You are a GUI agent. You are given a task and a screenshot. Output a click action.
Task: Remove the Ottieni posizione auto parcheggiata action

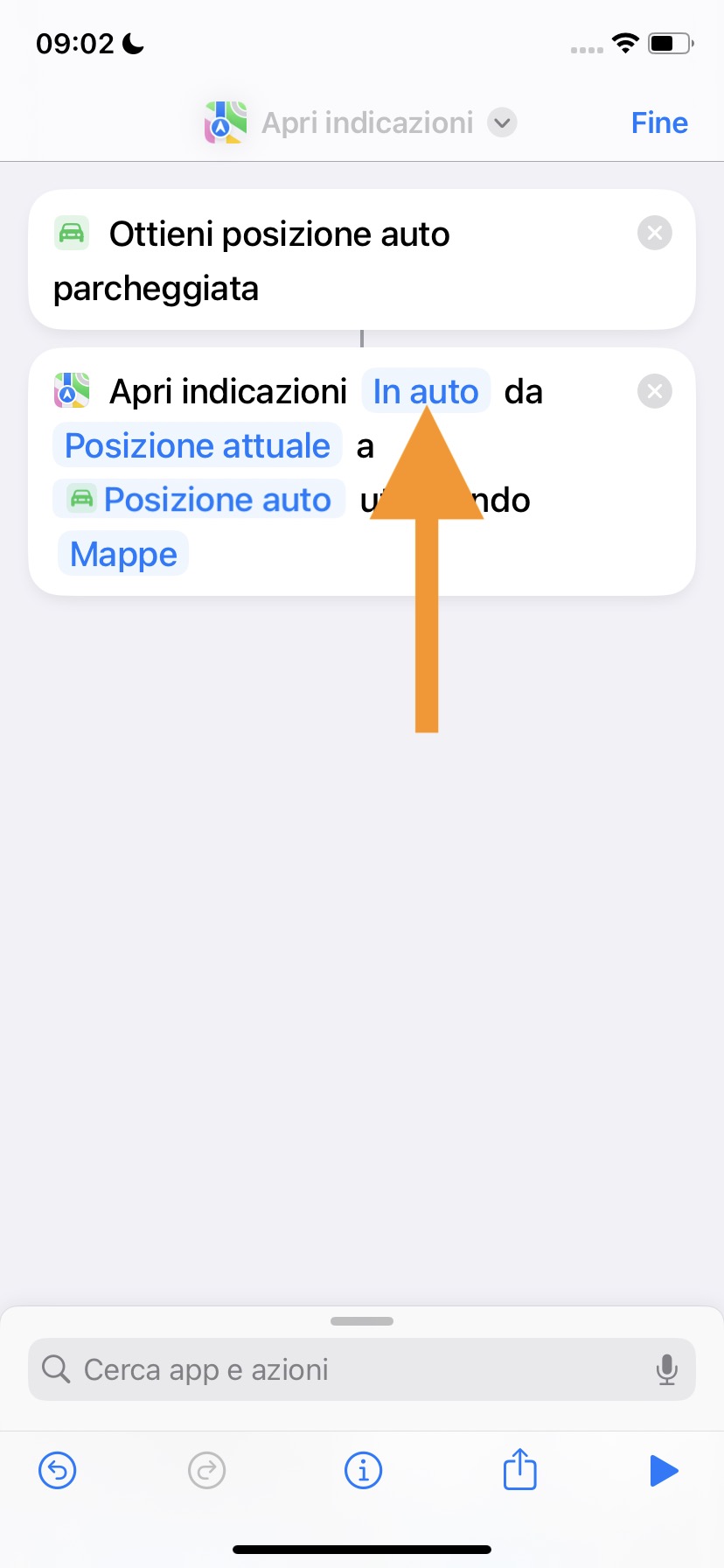[654, 234]
